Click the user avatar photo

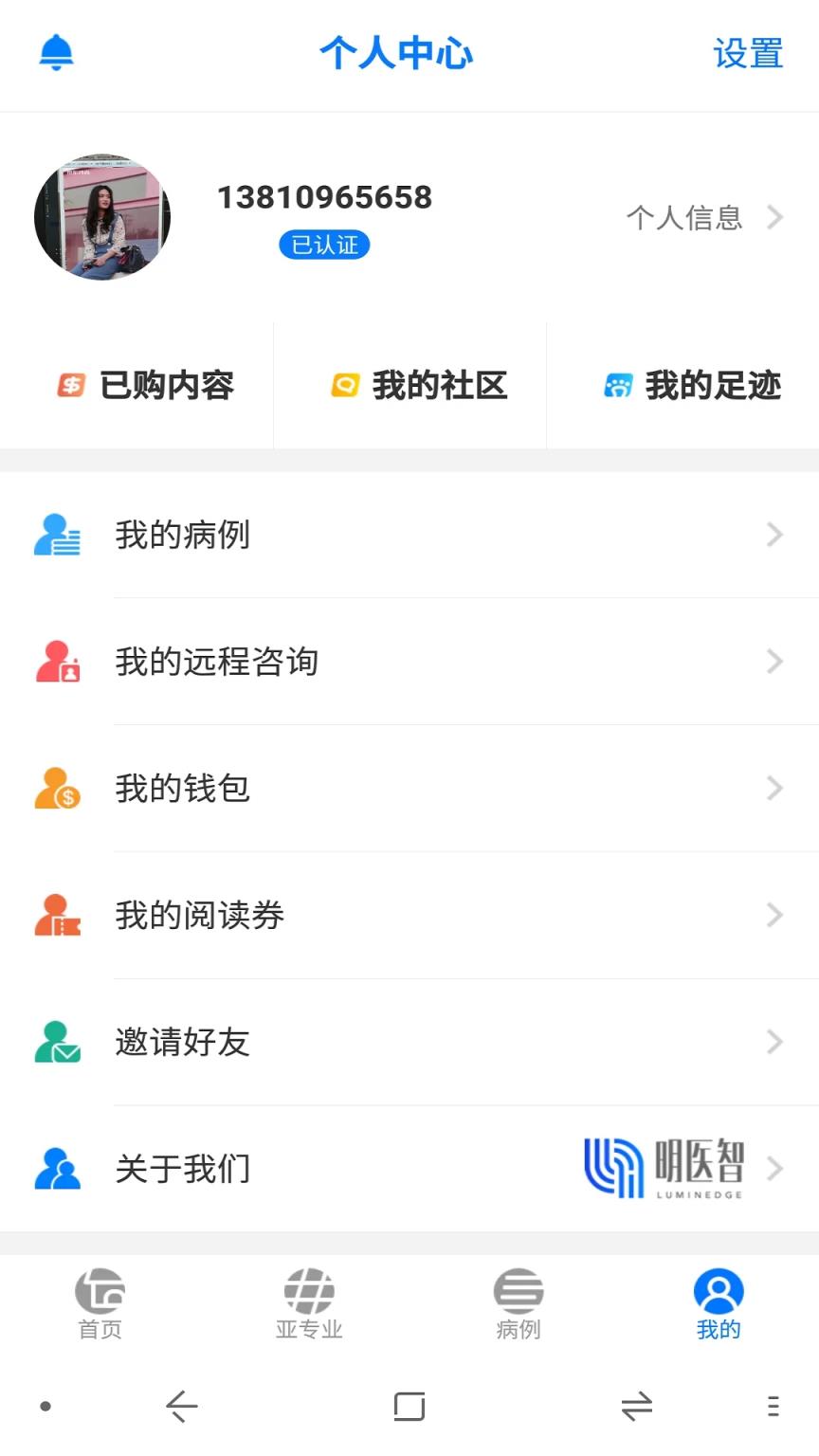[101, 217]
